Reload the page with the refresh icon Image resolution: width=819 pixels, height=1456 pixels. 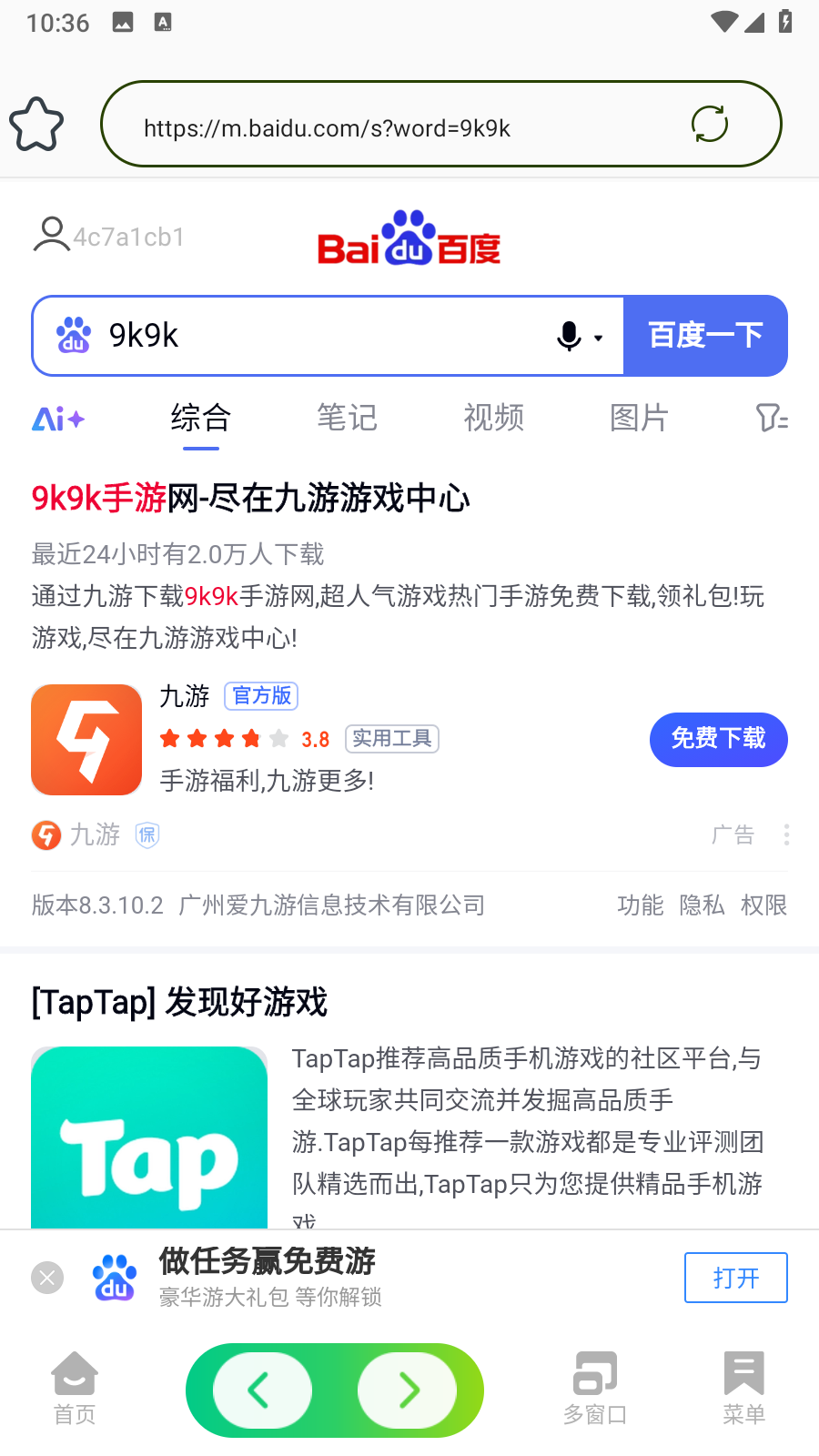pos(709,124)
